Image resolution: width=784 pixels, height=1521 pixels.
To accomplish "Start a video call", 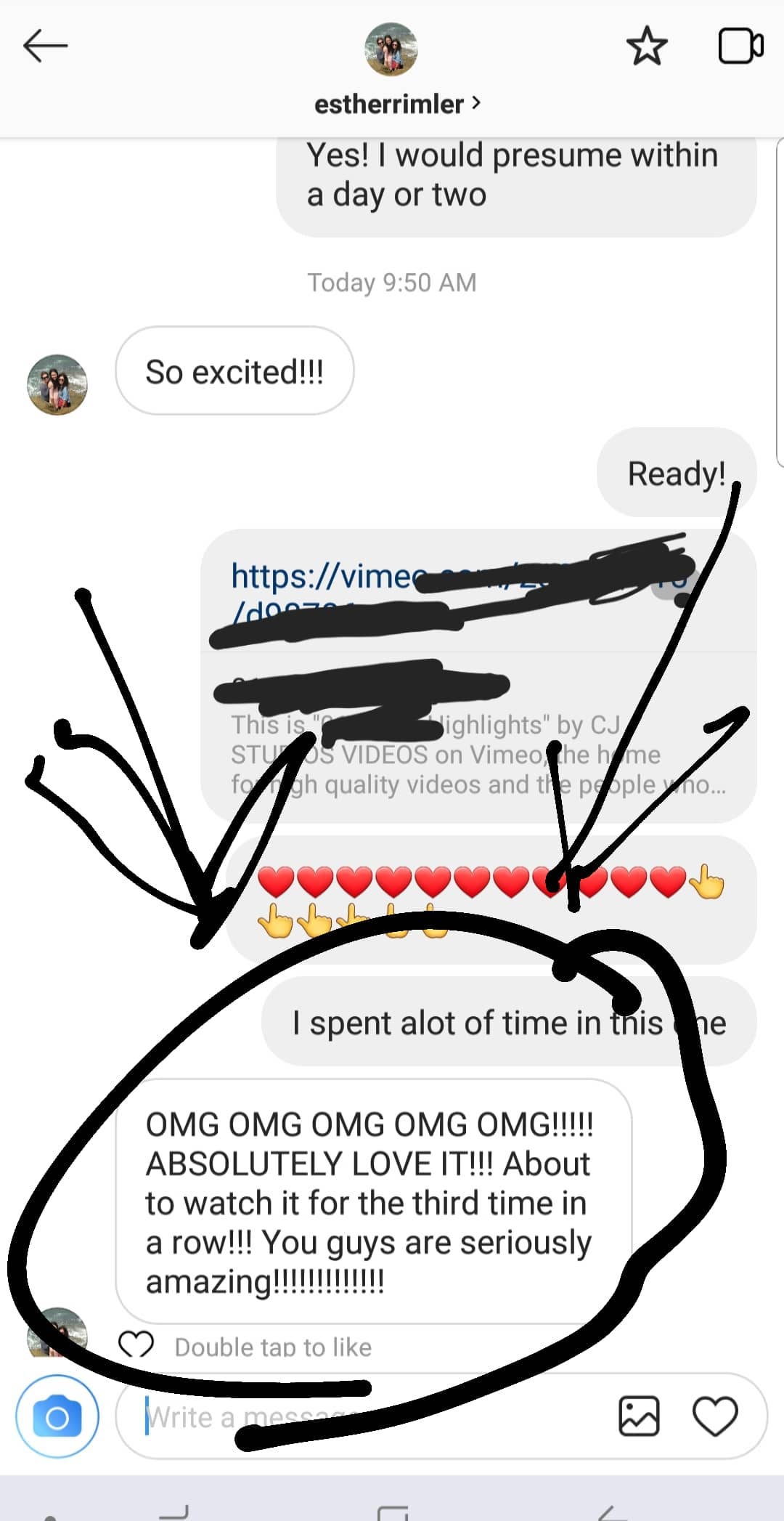I will point(740,46).
